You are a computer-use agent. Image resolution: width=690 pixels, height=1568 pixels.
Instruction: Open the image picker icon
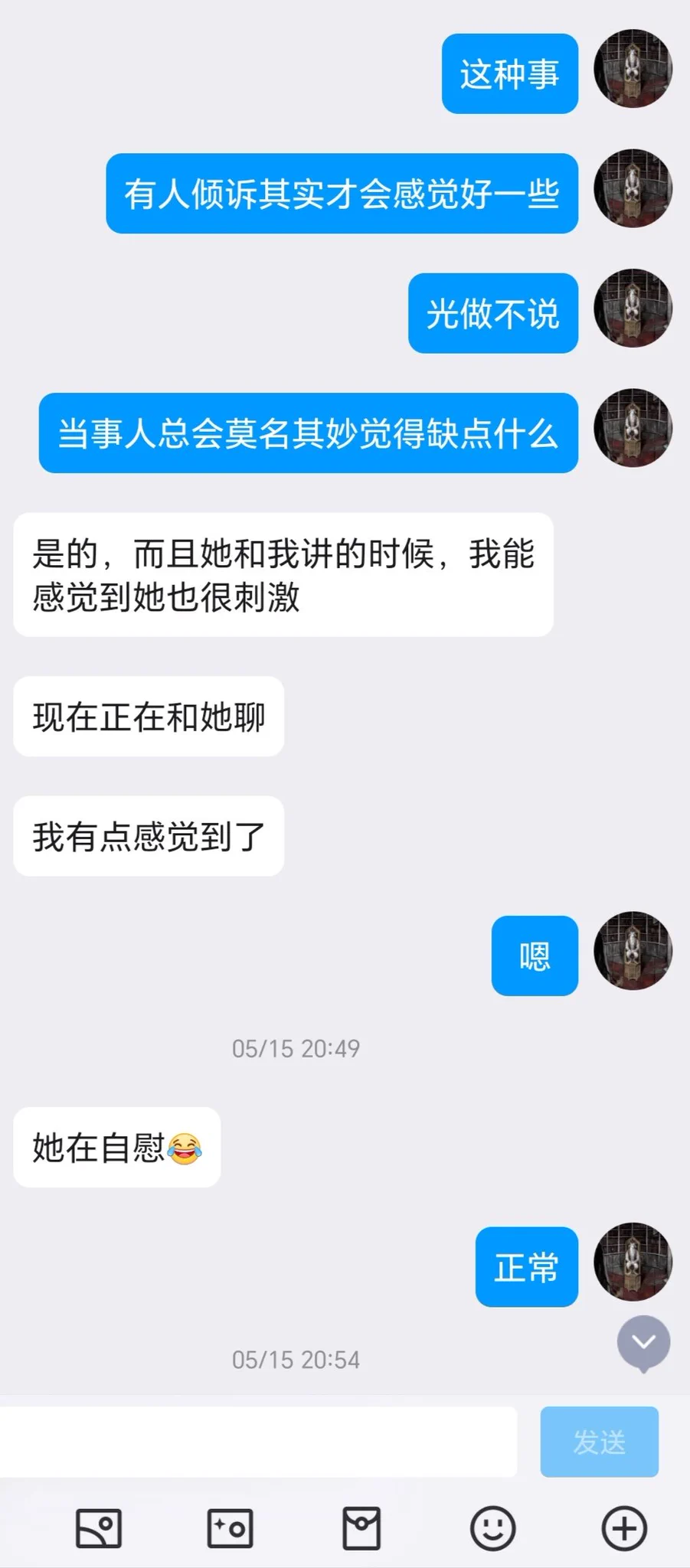[99, 1528]
